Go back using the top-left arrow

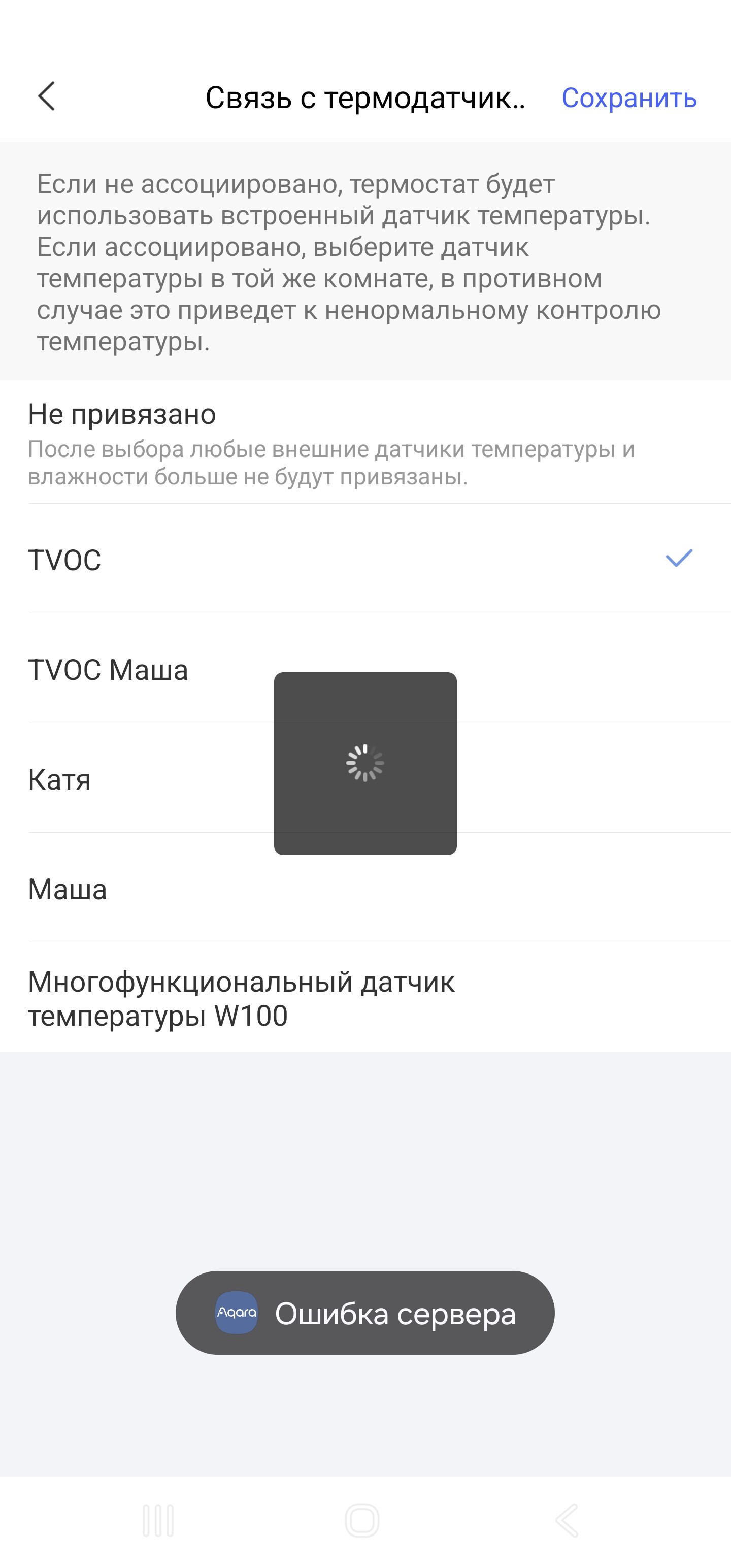tap(47, 96)
